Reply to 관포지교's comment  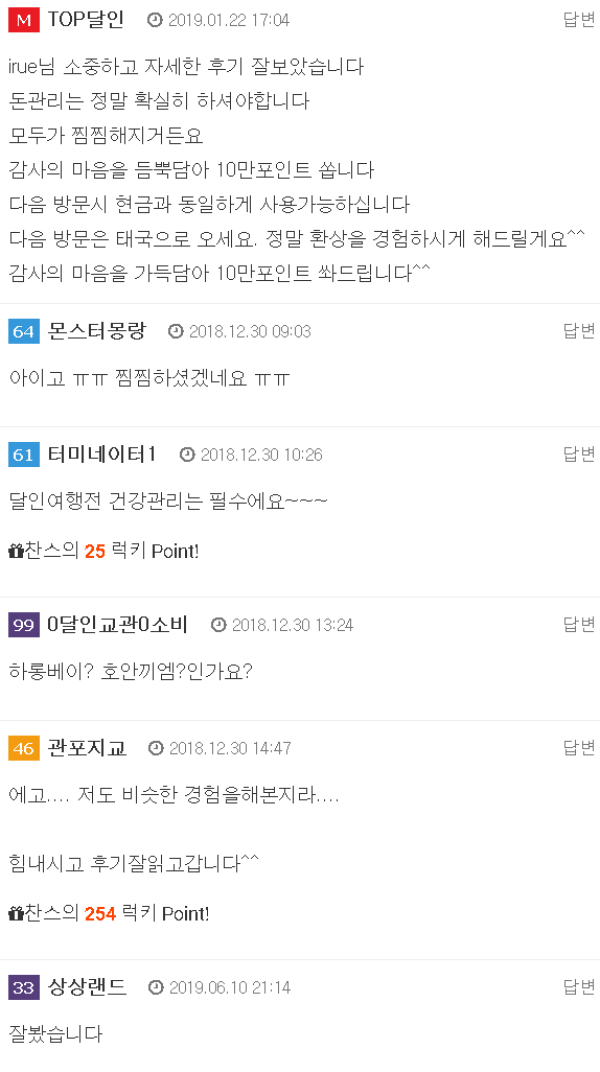(579, 748)
